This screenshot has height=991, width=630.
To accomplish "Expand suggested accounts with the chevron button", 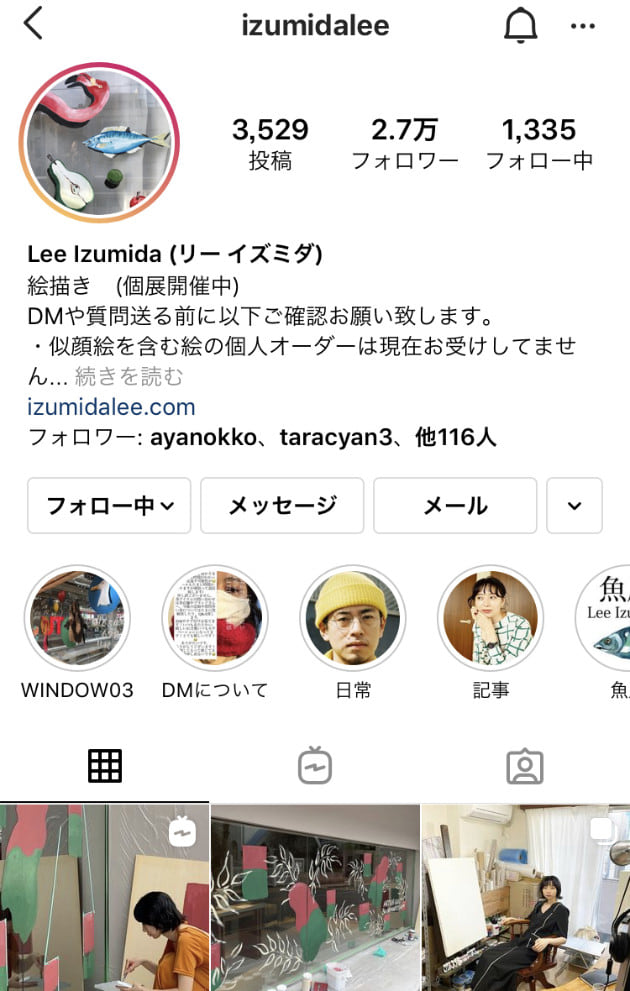I will coord(574,506).
